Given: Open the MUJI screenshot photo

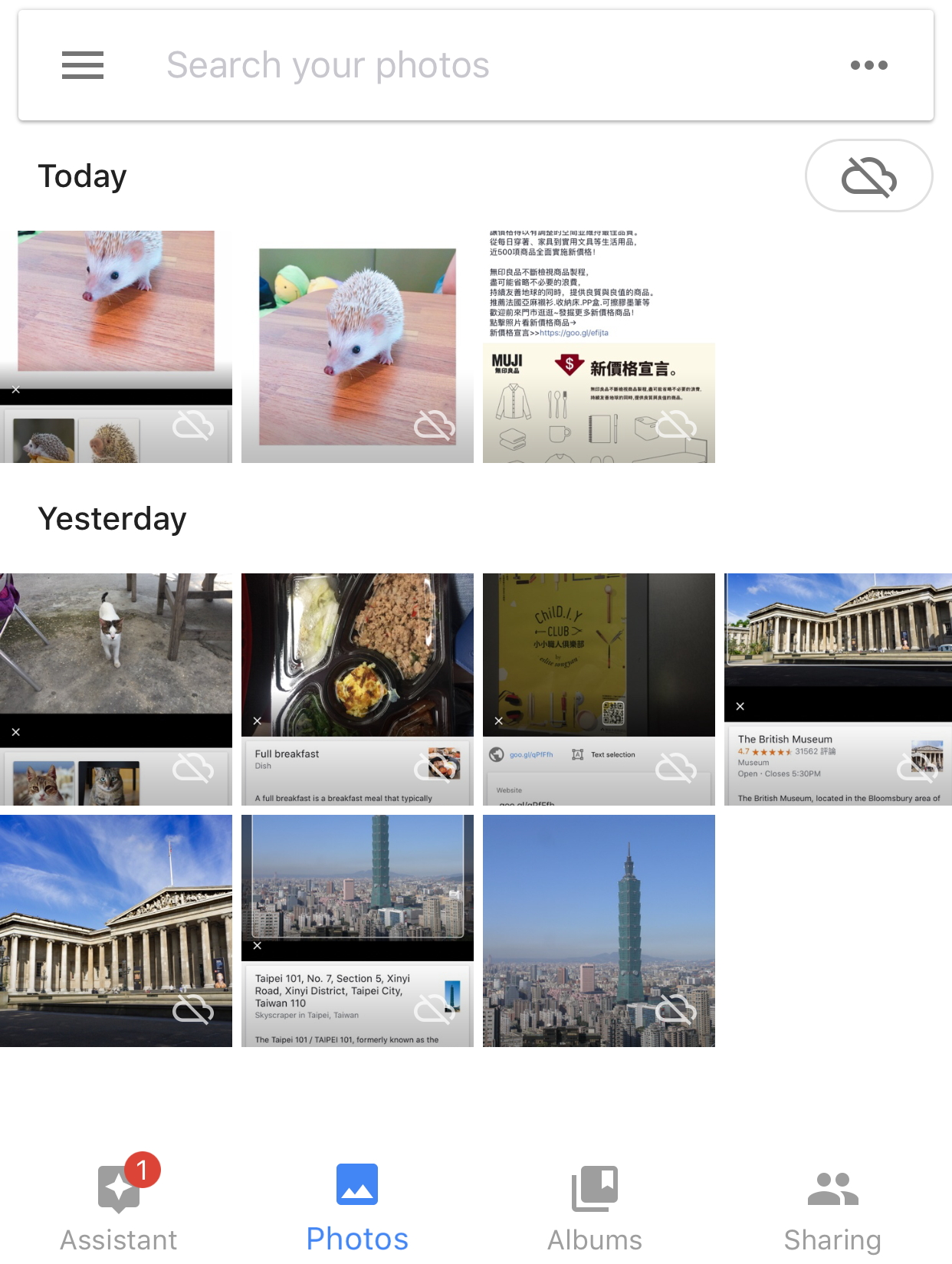Looking at the screenshot, I should tap(599, 346).
